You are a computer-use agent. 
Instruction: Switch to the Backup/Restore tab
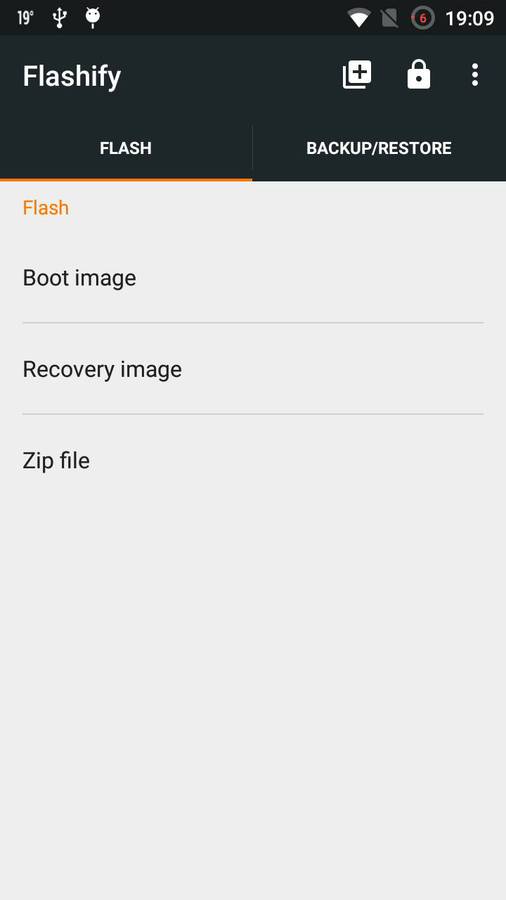pos(379,148)
